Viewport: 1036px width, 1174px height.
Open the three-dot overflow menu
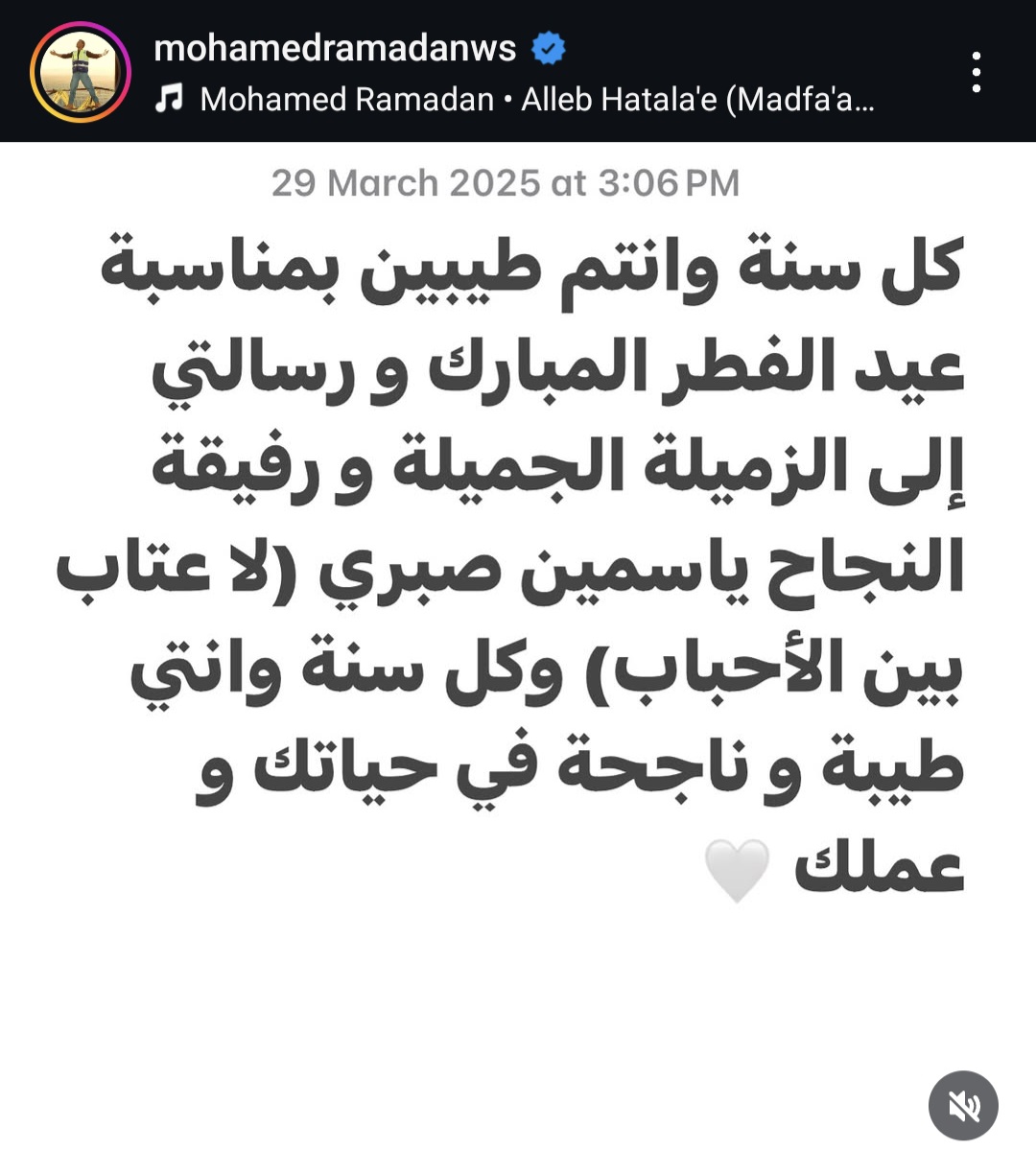tap(976, 72)
